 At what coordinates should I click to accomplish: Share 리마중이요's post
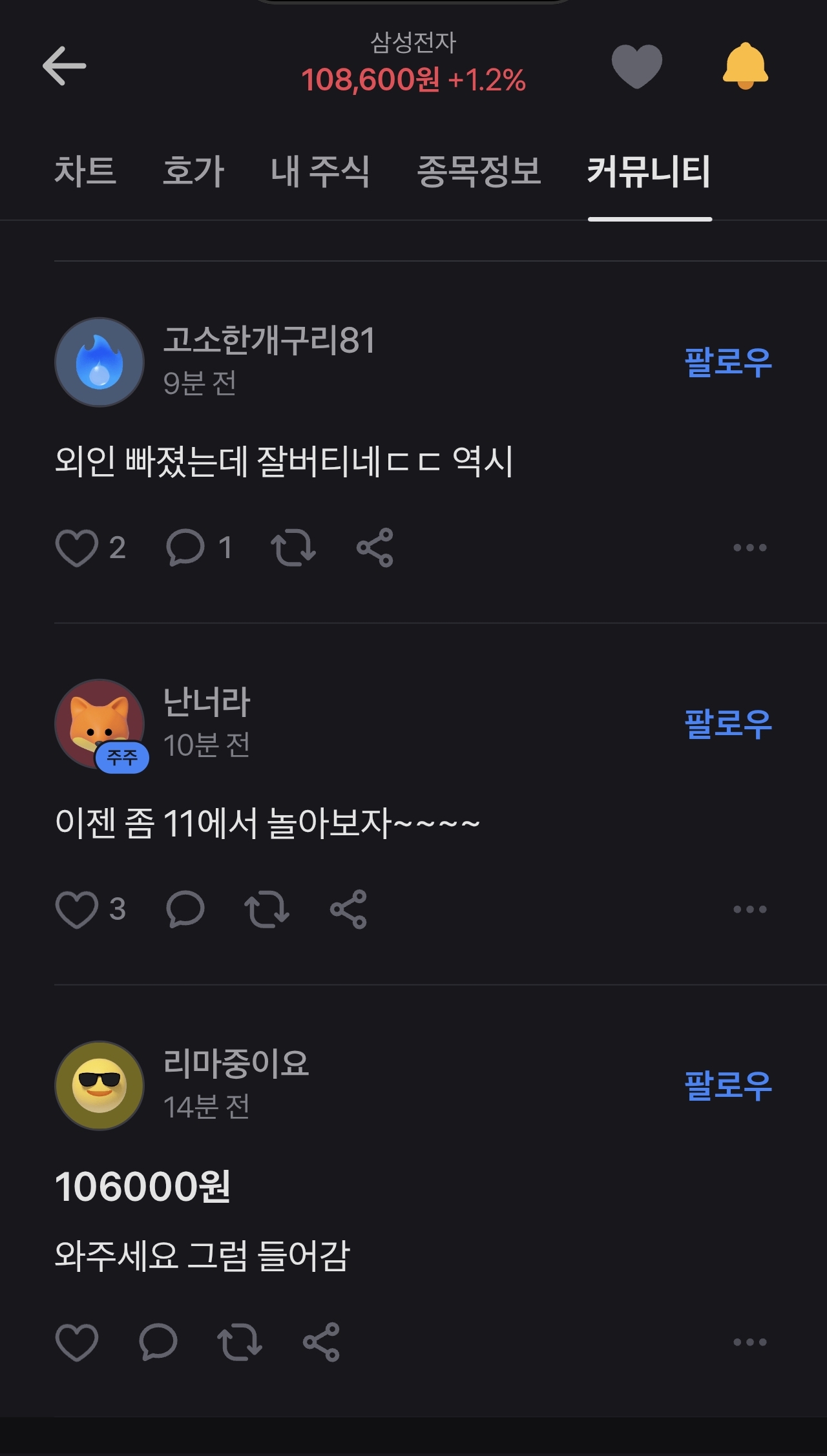click(x=321, y=1342)
